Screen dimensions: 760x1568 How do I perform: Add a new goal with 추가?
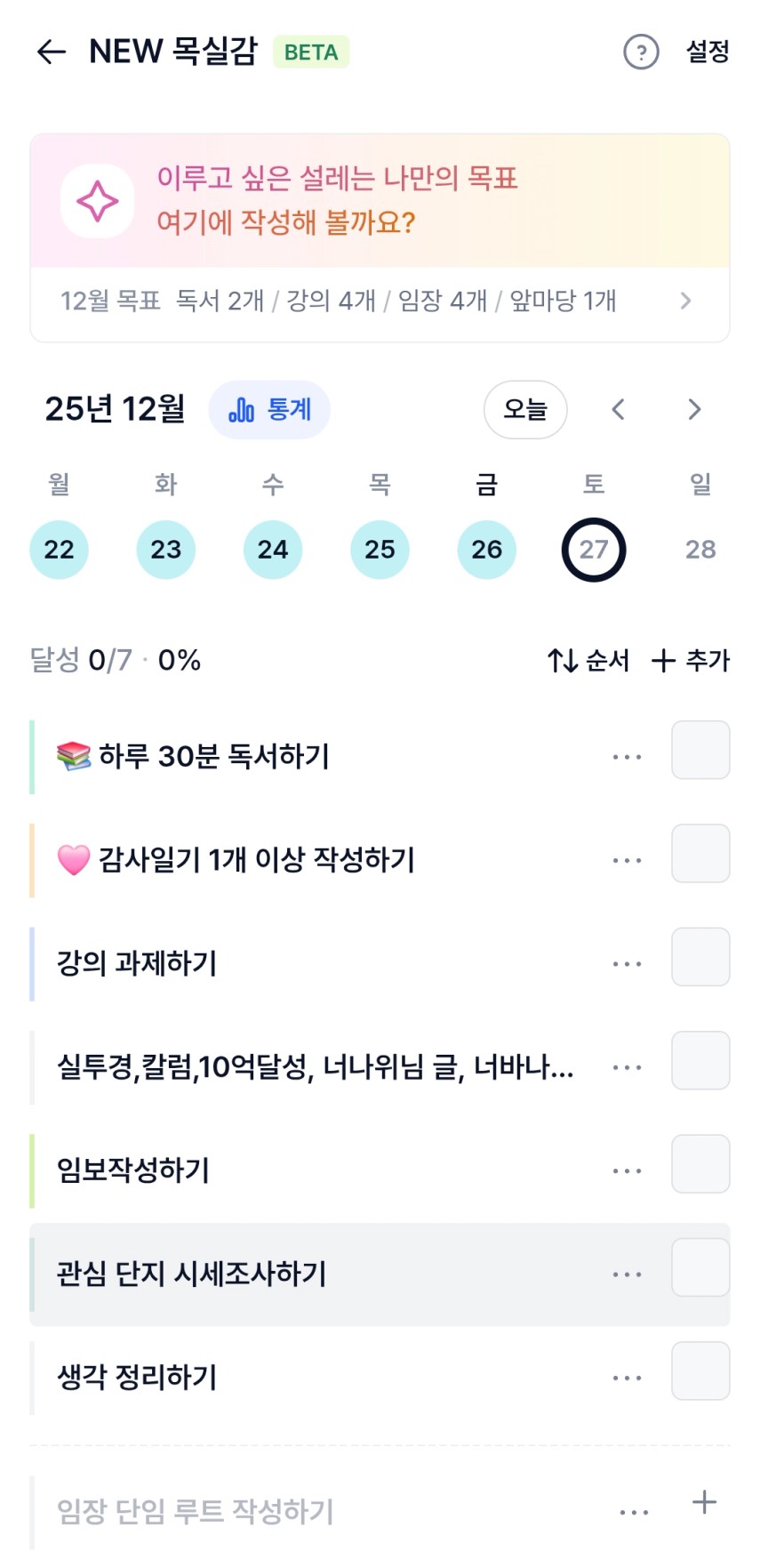click(691, 661)
